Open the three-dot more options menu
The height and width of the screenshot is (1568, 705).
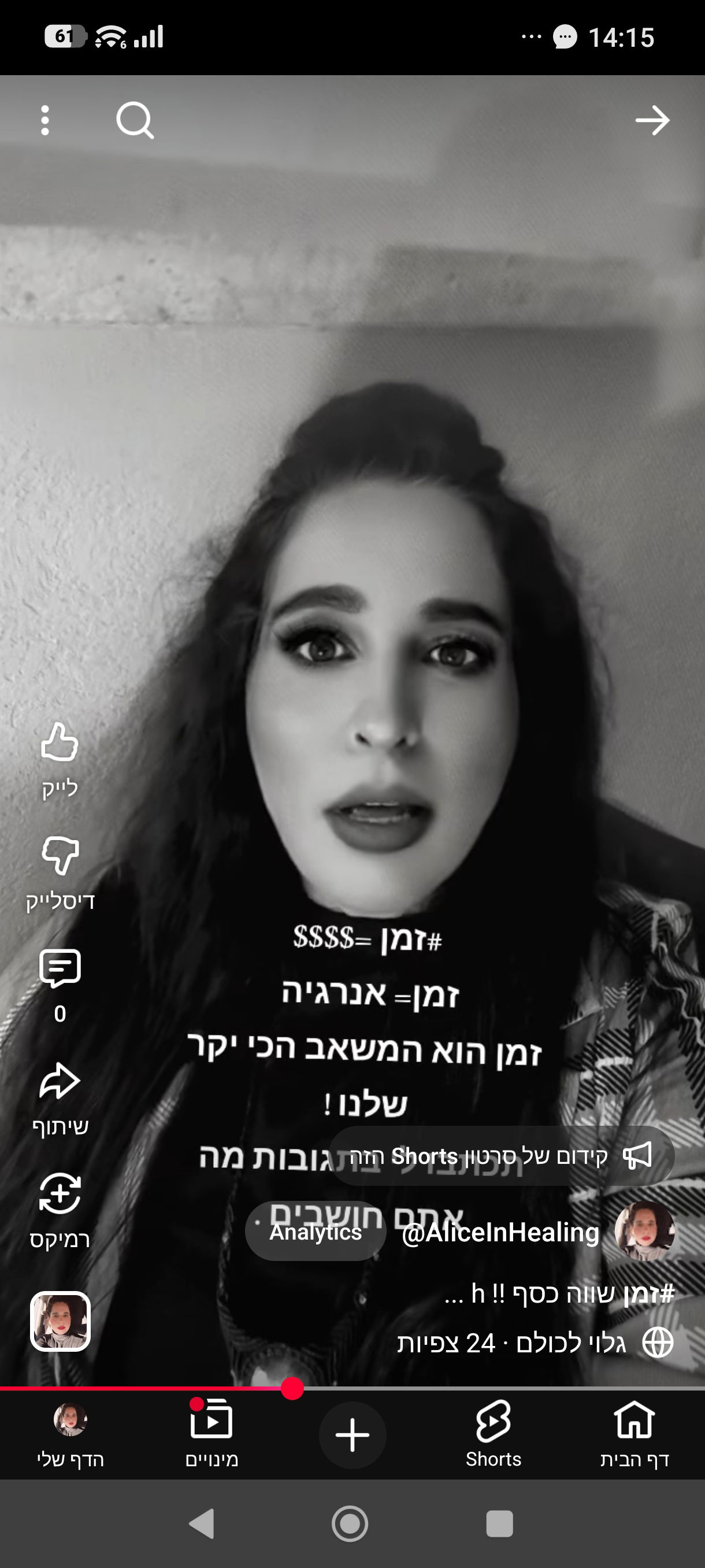pyautogui.click(x=44, y=120)
